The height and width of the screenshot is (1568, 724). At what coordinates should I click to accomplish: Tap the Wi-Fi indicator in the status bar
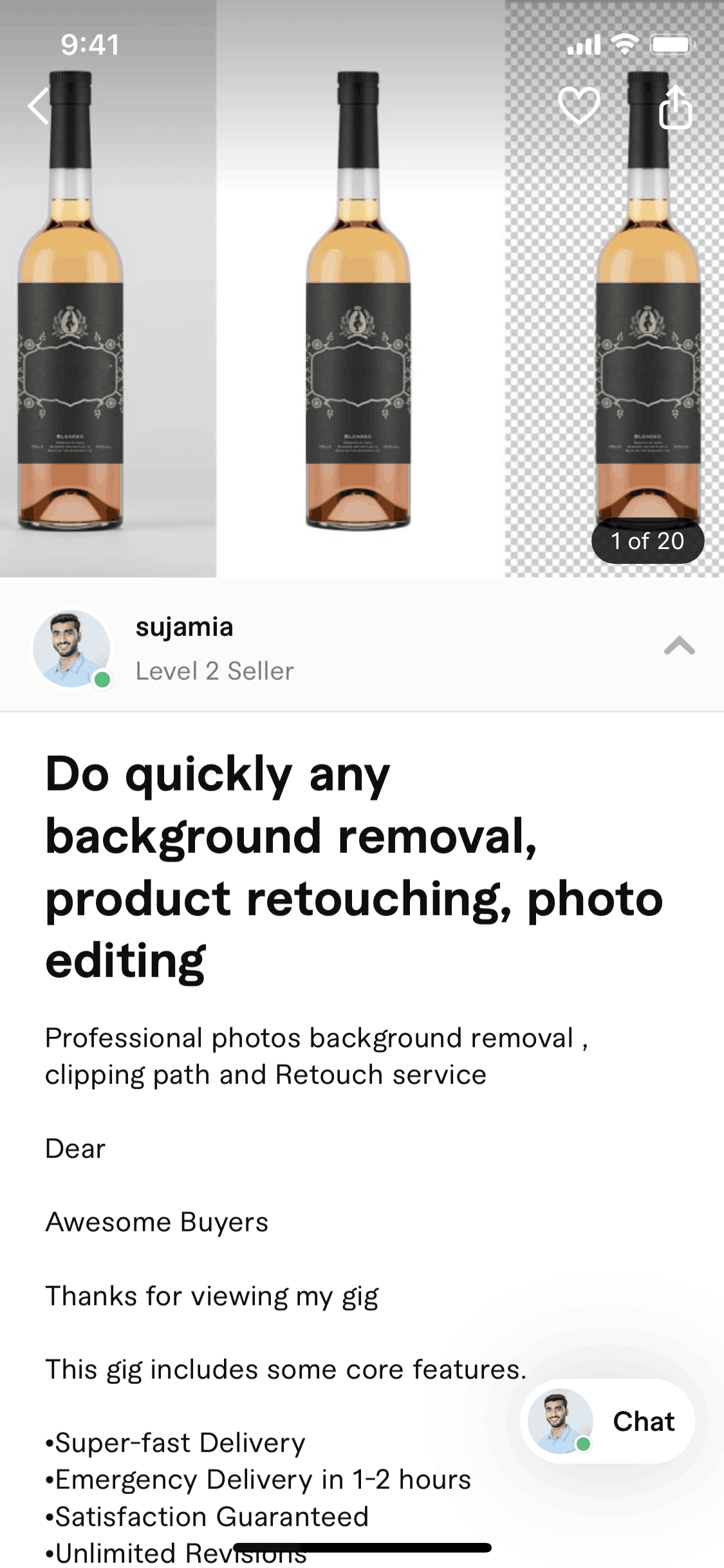tap(623, 44)
